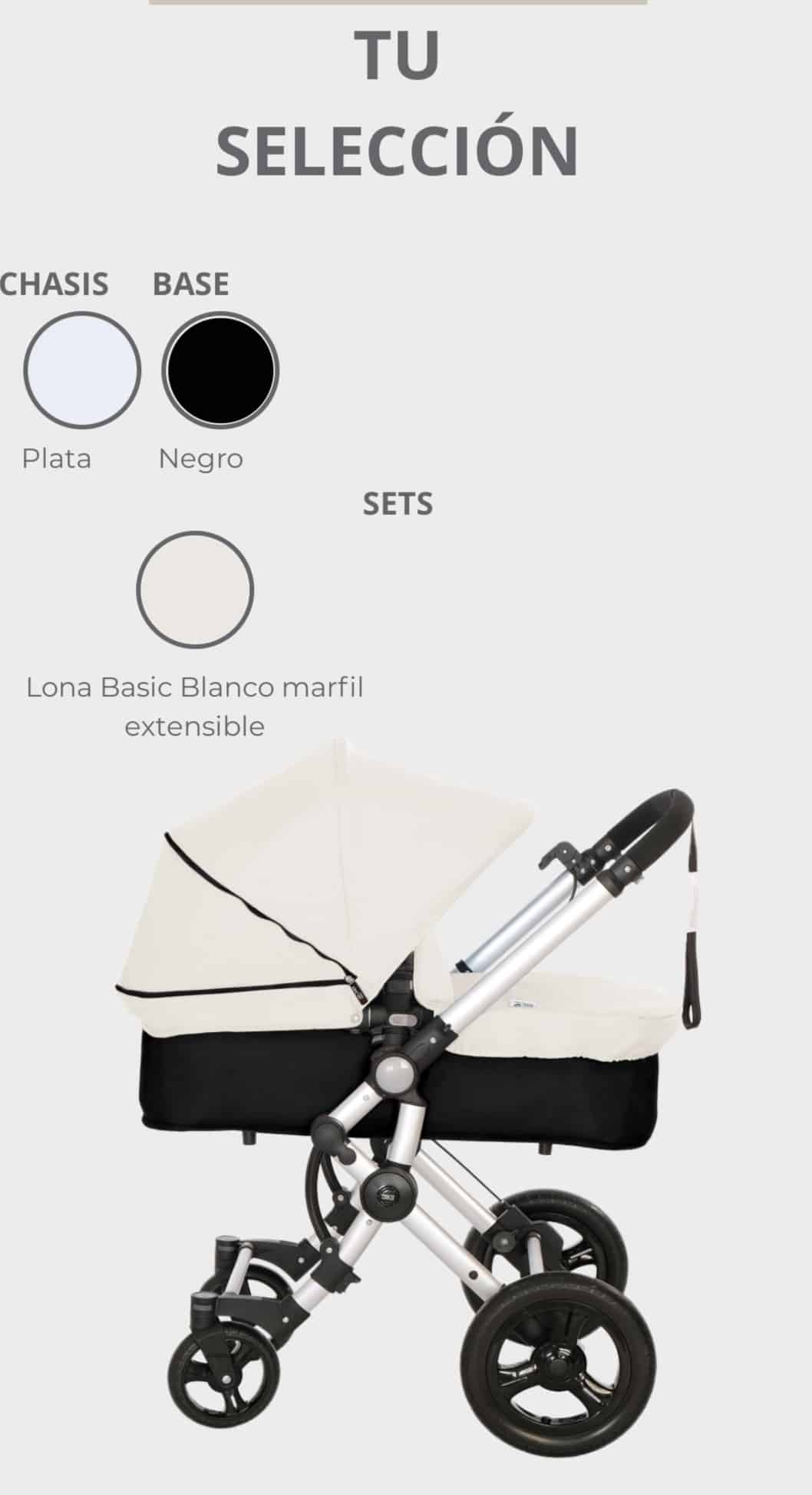
Task: Select the Negro base swatch
Action: point(220,370)
